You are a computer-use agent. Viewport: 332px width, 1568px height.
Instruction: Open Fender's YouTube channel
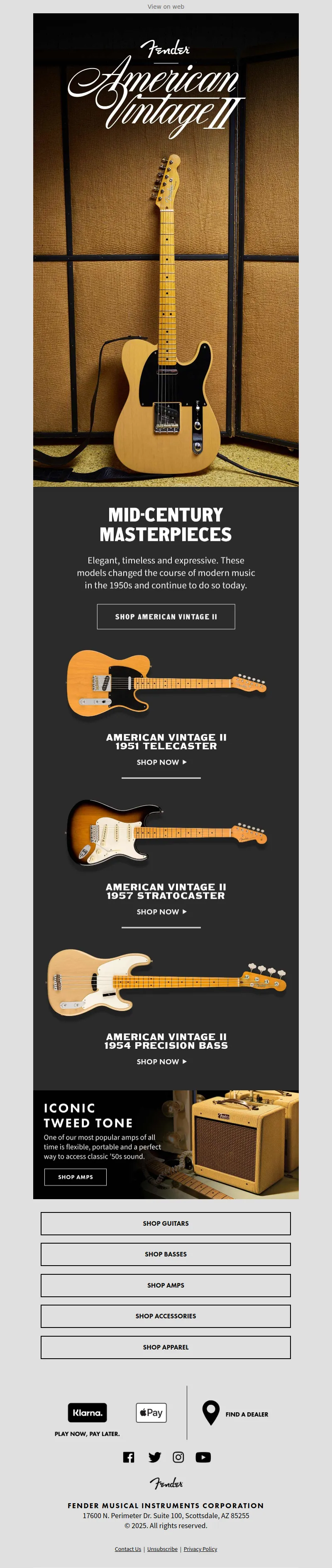[x=203, y=1457]
